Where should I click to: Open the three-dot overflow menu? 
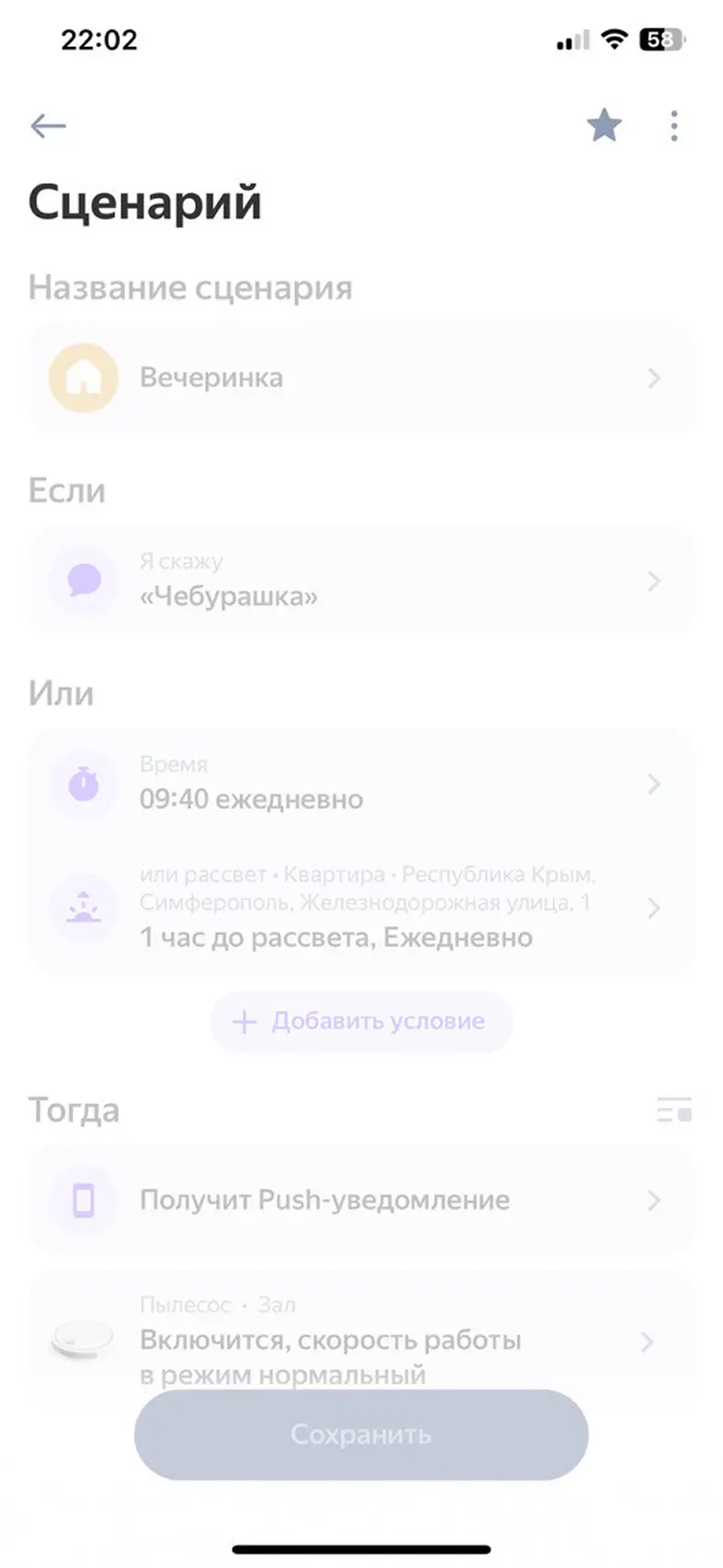(674, 125)
